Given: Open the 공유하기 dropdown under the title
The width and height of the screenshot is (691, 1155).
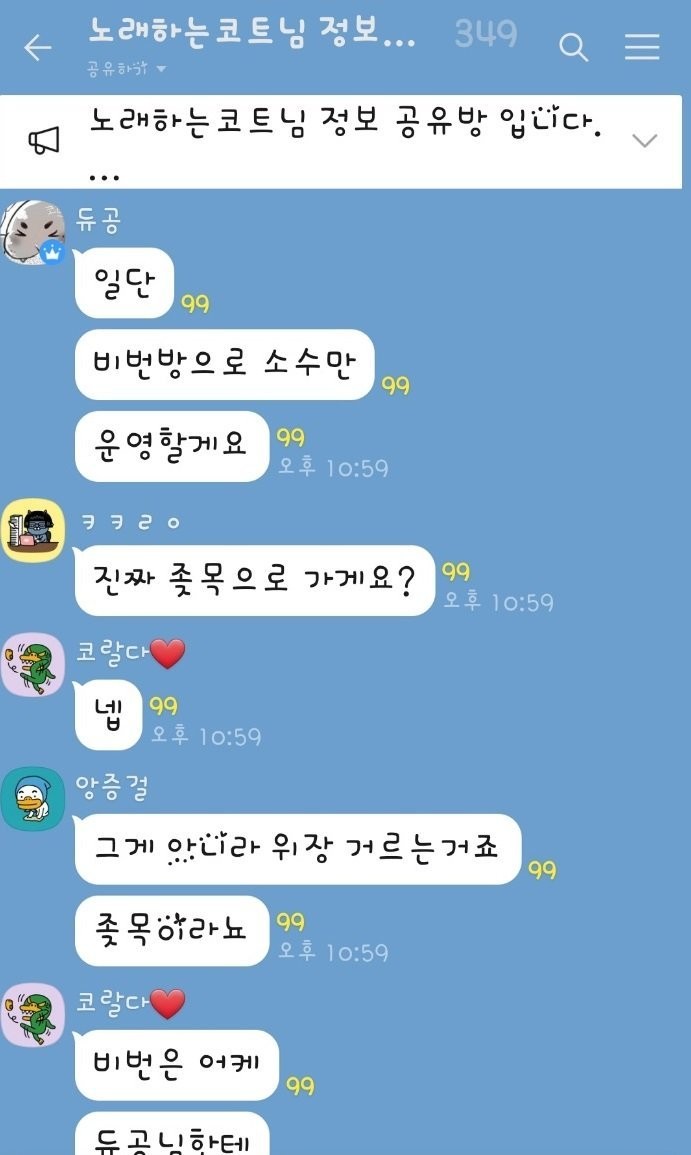Looking at the screenshot, I should 127,69.
